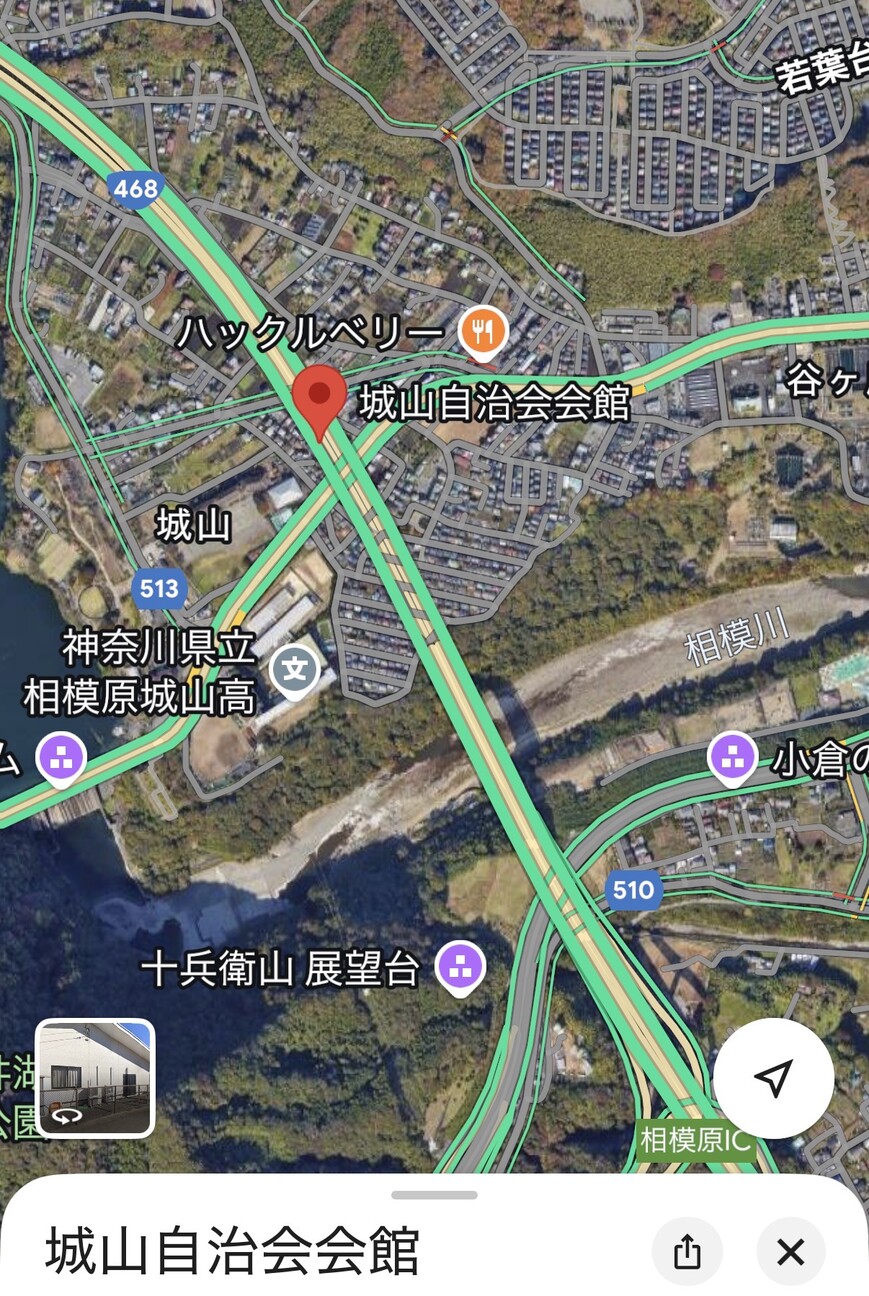The width and height of the screenshot is (869, 1296).
Task: Tap the current location arrow button
Action: coord(773,1078)
